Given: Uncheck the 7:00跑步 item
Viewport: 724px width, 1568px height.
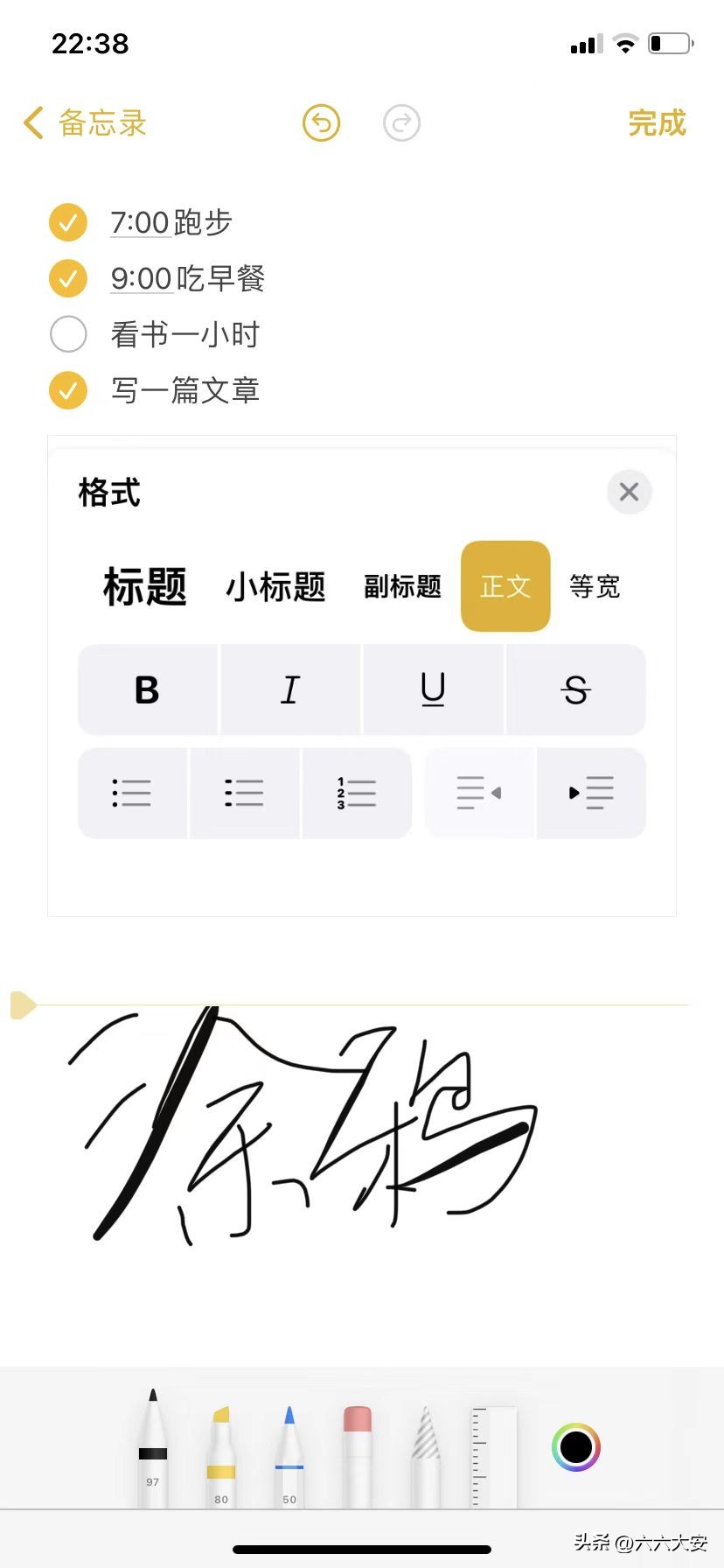Looking at the screenshot, I should [68, 222].
